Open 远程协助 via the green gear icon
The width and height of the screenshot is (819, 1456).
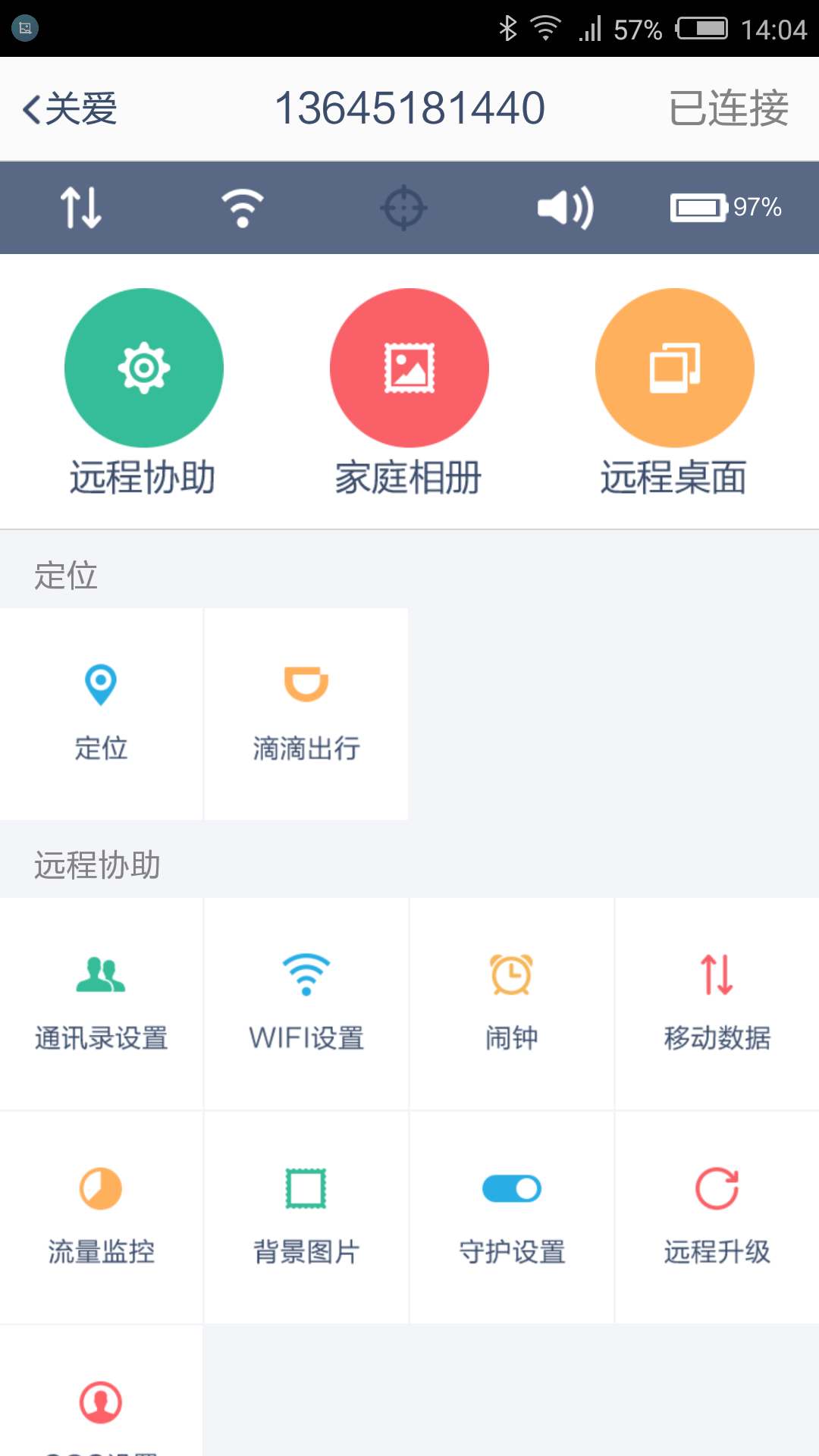pyautogui.click(x=143, y=367)
